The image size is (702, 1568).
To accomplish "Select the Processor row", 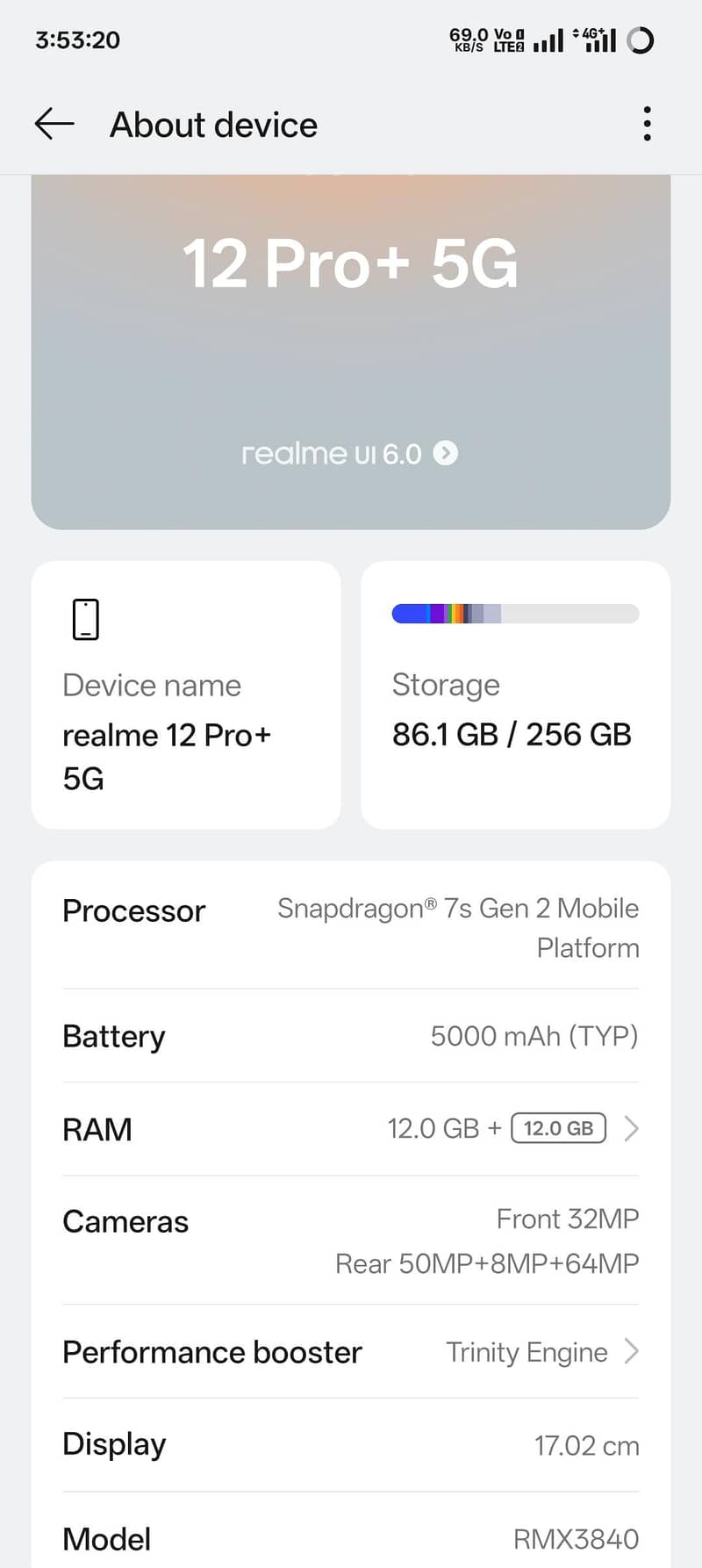I will (351, 928).
